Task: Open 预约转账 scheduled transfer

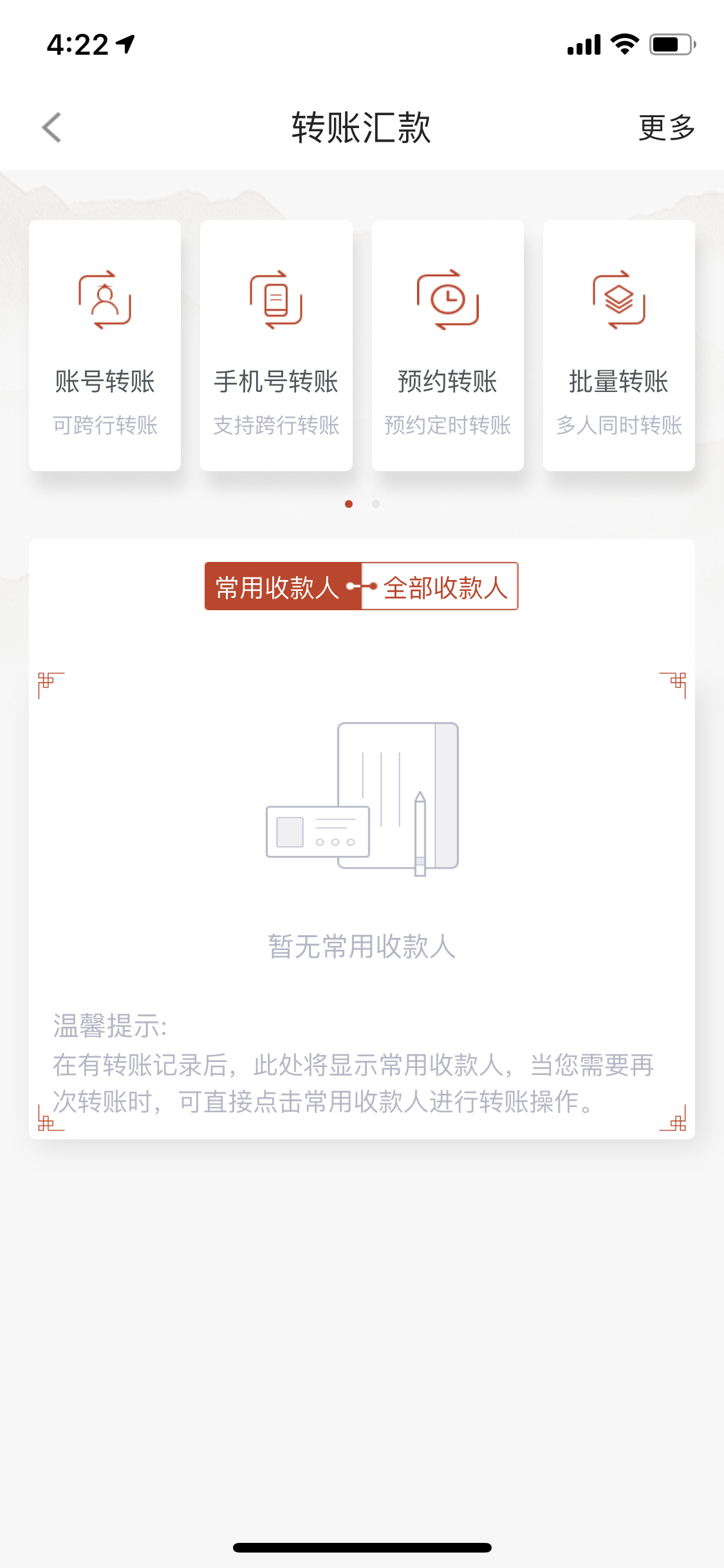Action: [x=447, y=346]
